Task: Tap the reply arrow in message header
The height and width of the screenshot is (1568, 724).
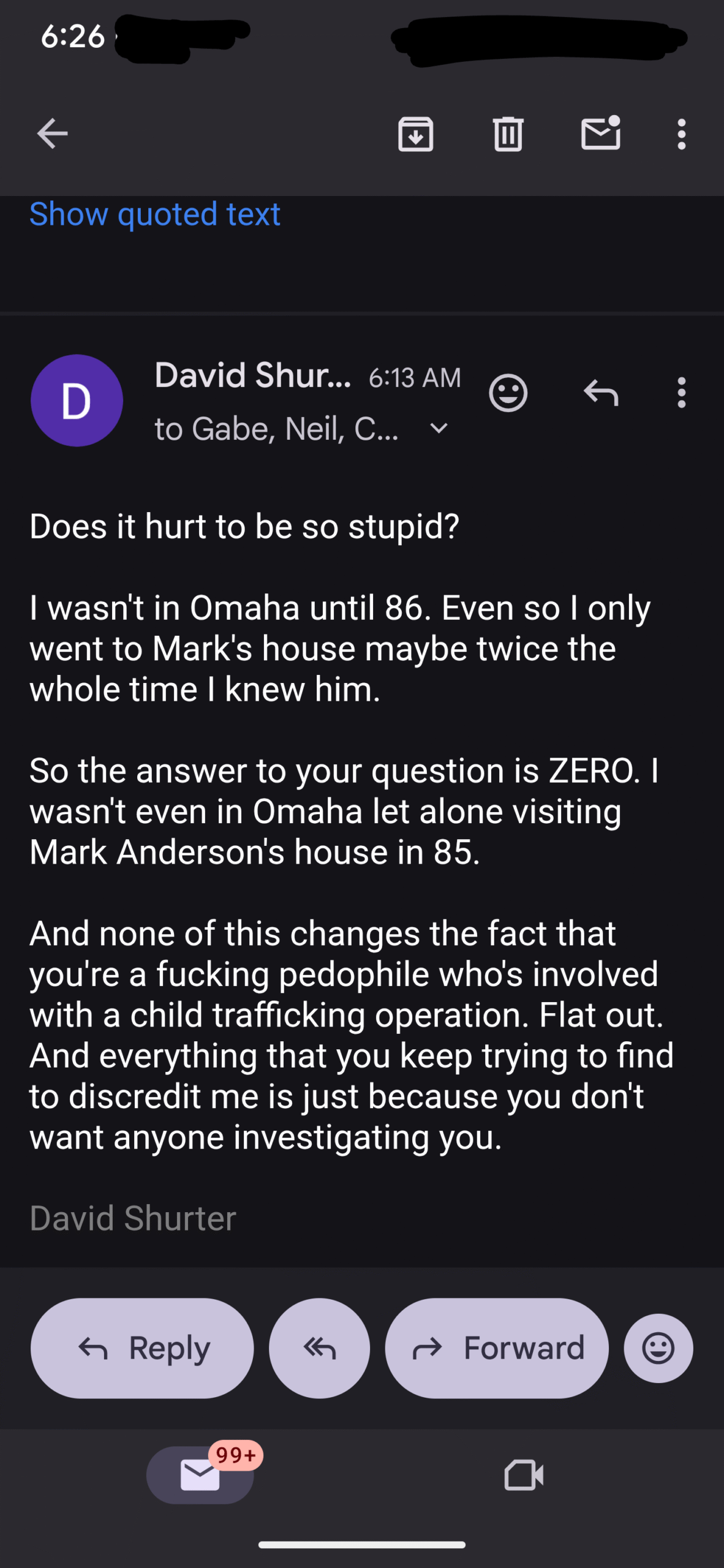Action: click(601, 393)
